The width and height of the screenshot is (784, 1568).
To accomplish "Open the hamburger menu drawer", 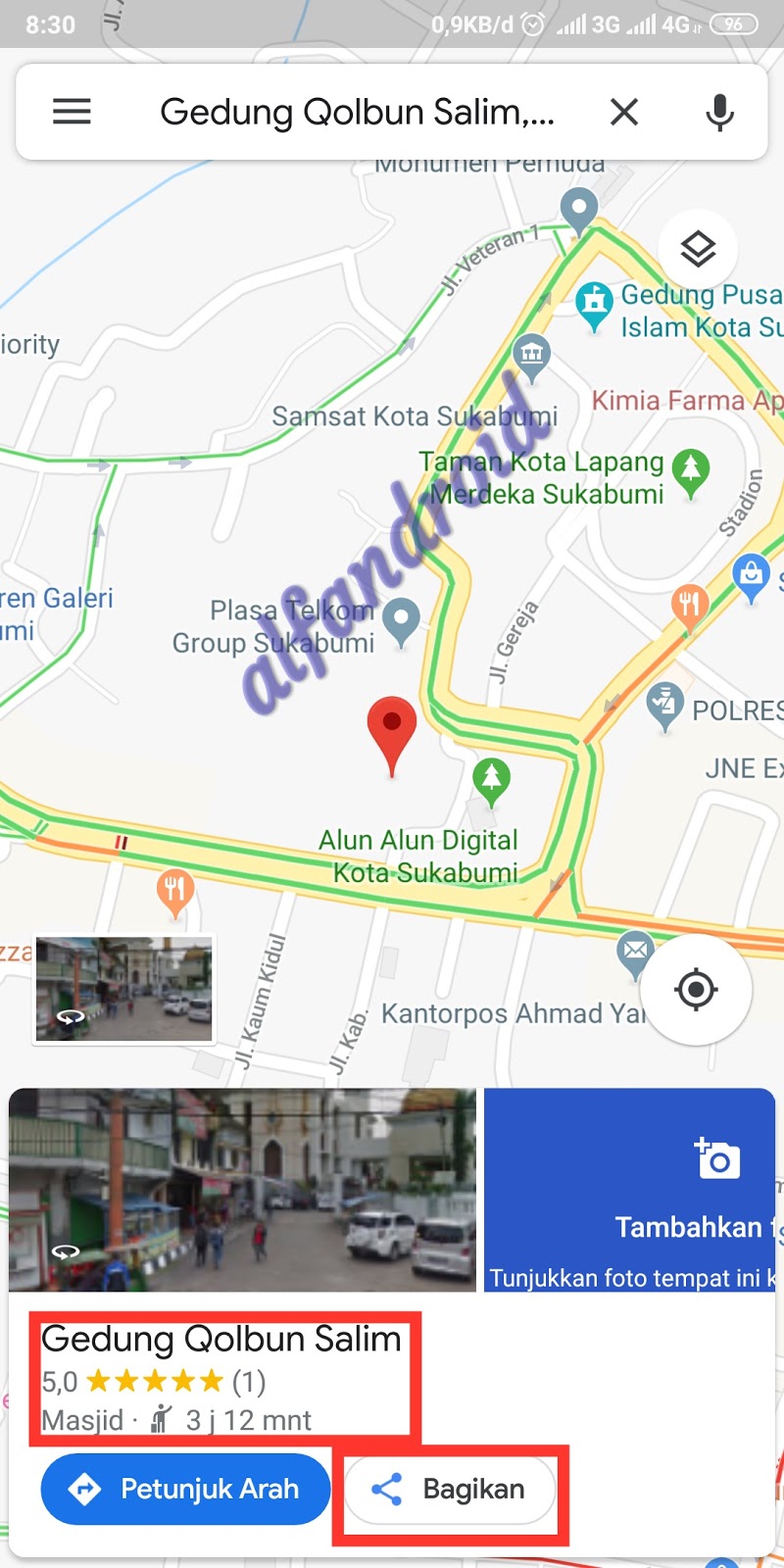I will [x=72, y=112].
